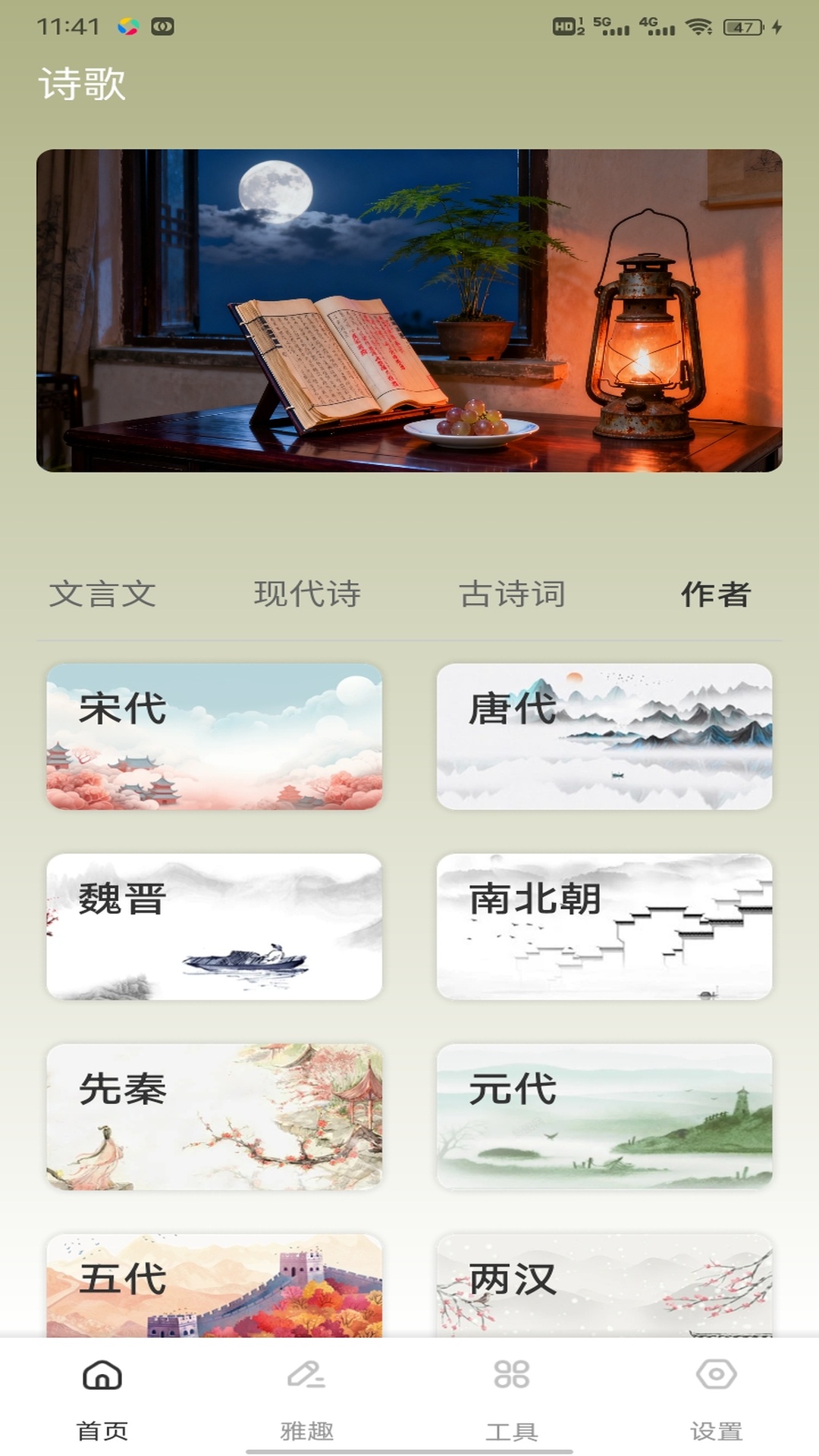Tap the HD indicator in the status bar
The width and height of the screenshot is (819, 1456).
point(561,24)
